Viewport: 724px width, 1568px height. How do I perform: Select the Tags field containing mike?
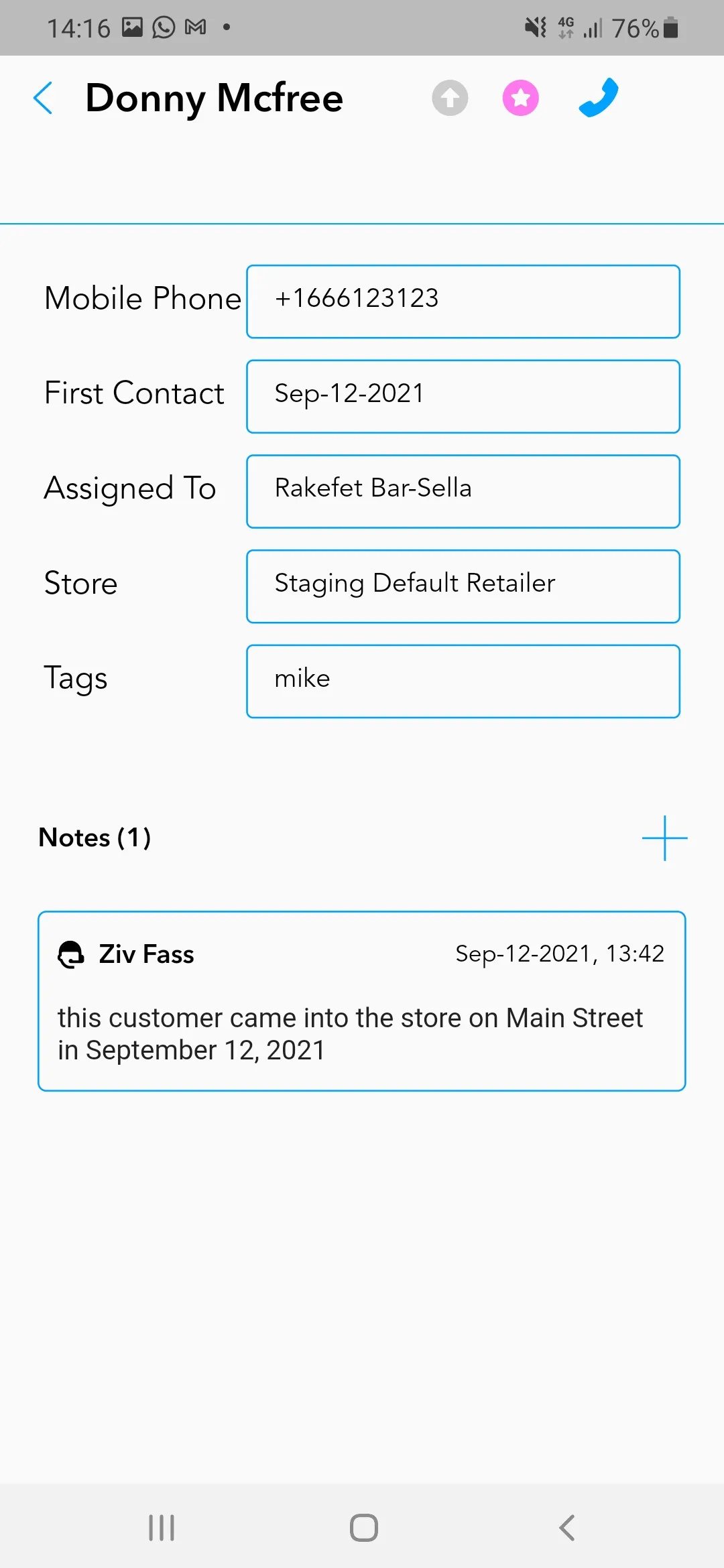coord(463,681)
